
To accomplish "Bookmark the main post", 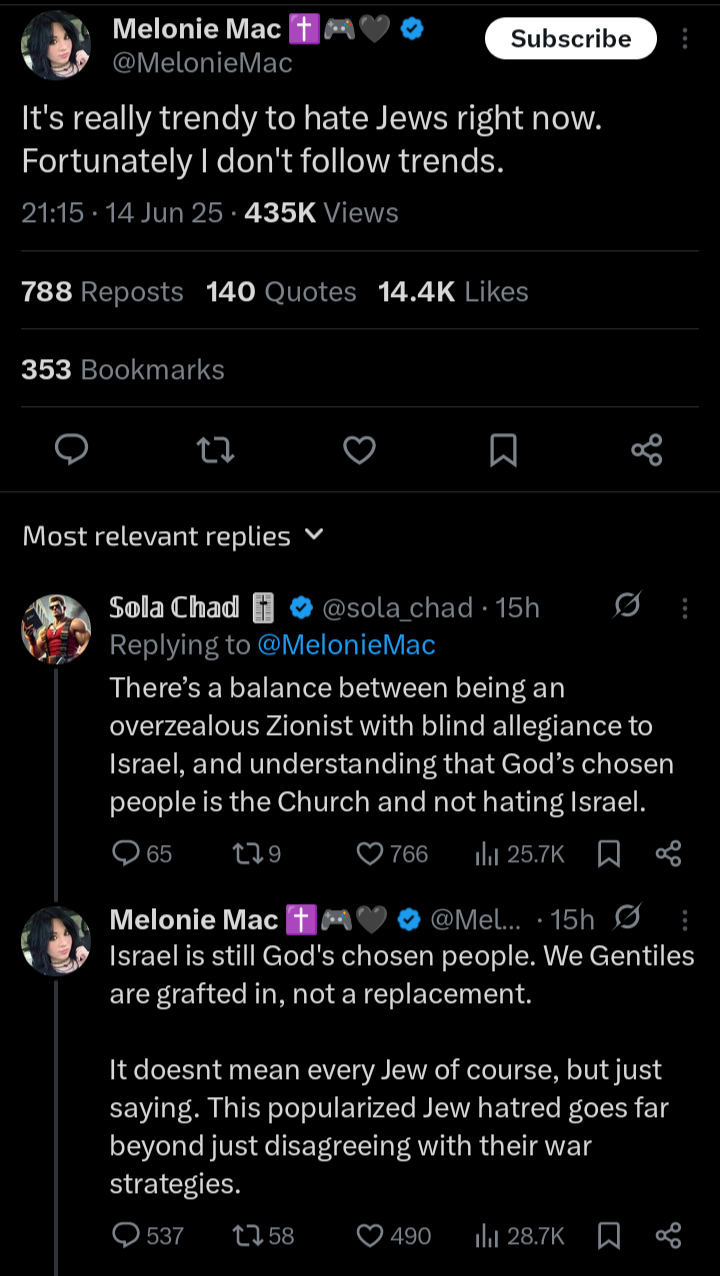I will (503, 451).
